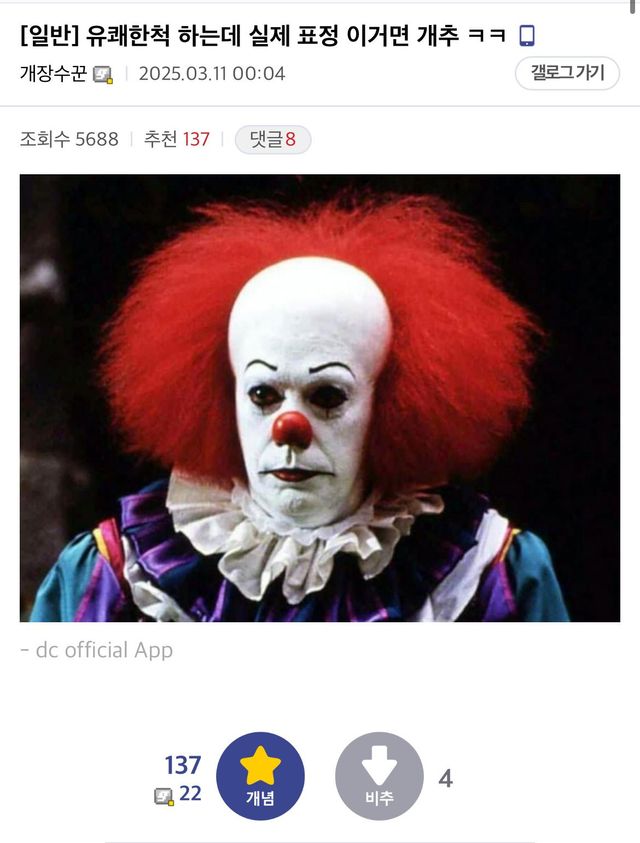Open author 개장수꾼's profile
640x843 pixels.
(53, 74)
